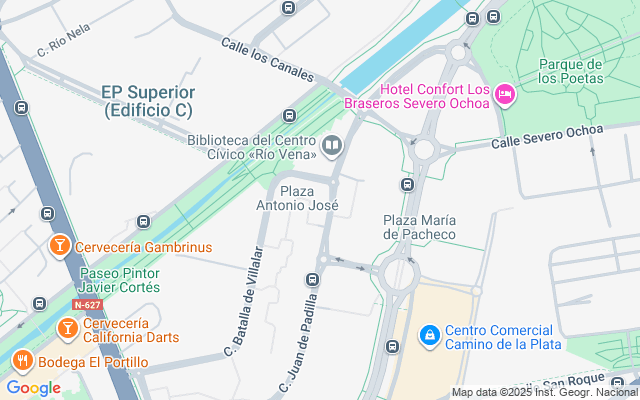
Task: Tap the Parque de los Poetas label
Action: coord(571,71)
